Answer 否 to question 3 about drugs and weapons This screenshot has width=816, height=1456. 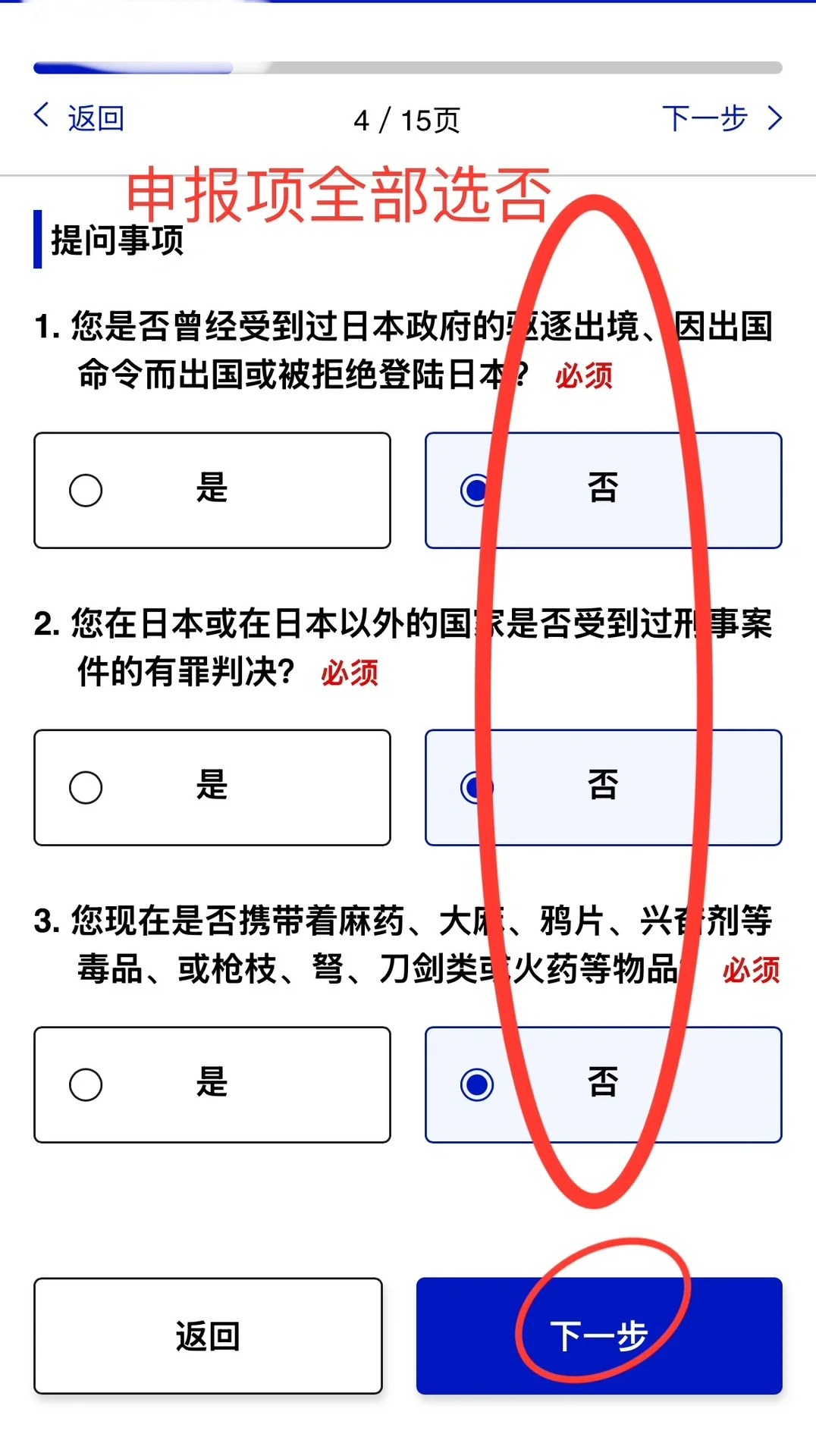[603, 1084]
